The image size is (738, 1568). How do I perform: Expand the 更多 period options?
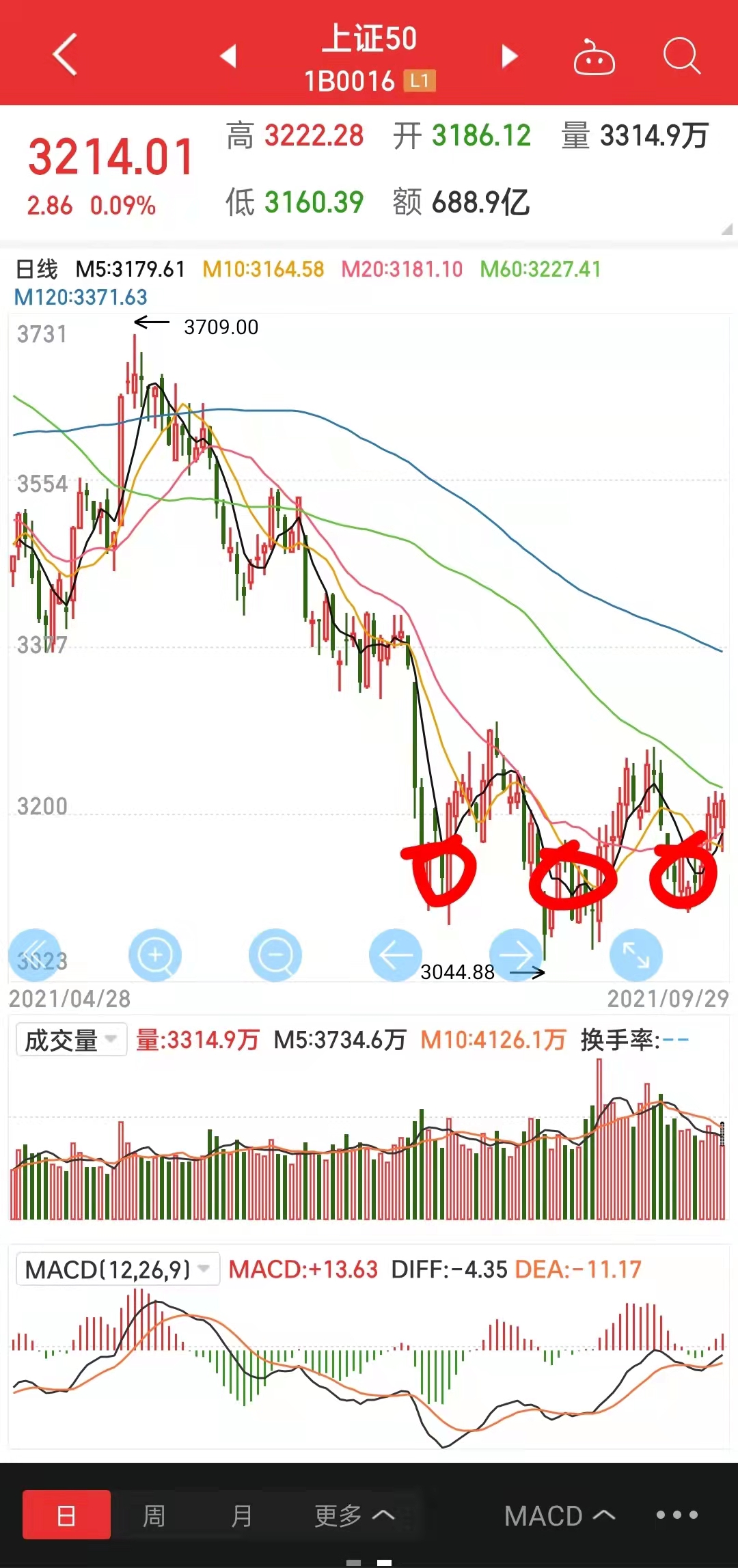pos(354,1516)
